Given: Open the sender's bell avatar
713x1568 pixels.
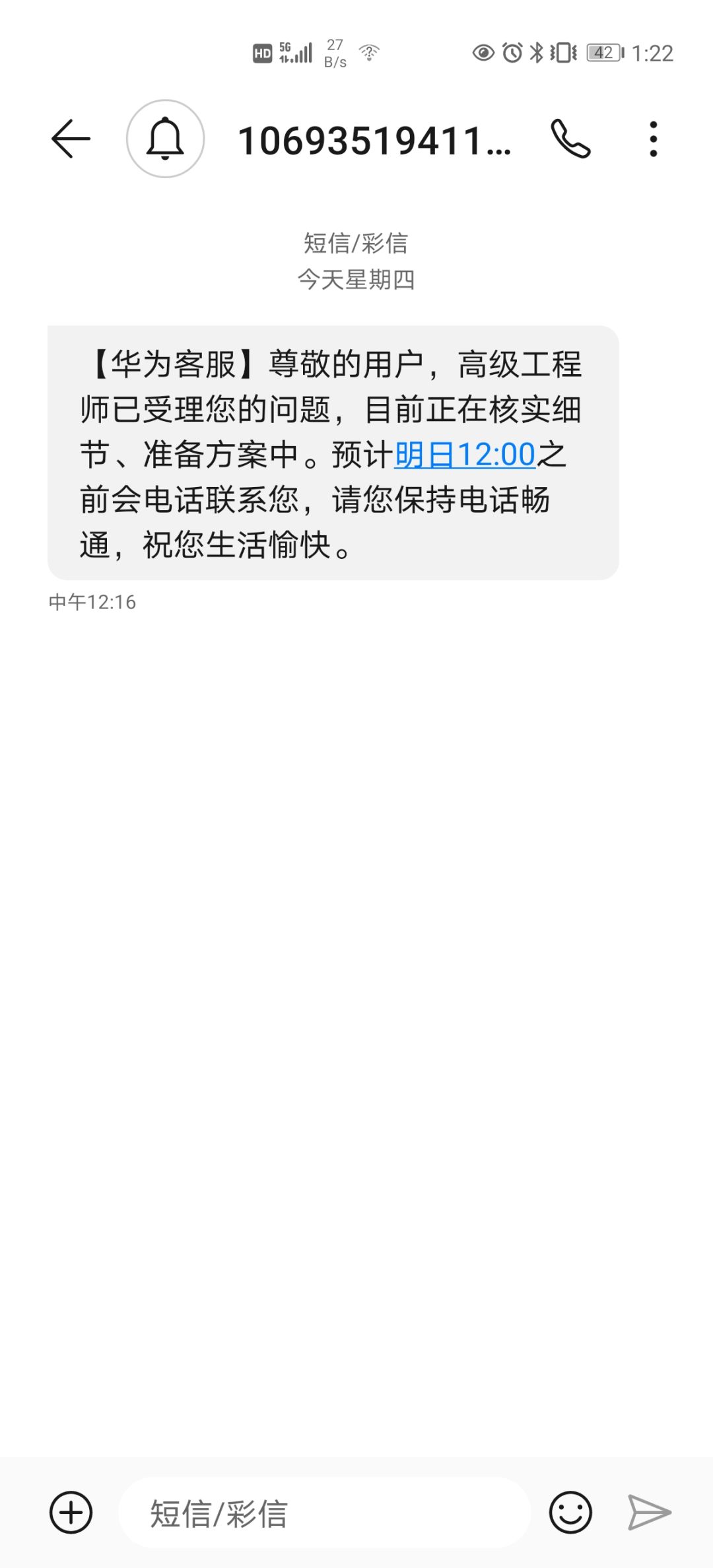Looking at the screenshot, I should coord(165,139).
